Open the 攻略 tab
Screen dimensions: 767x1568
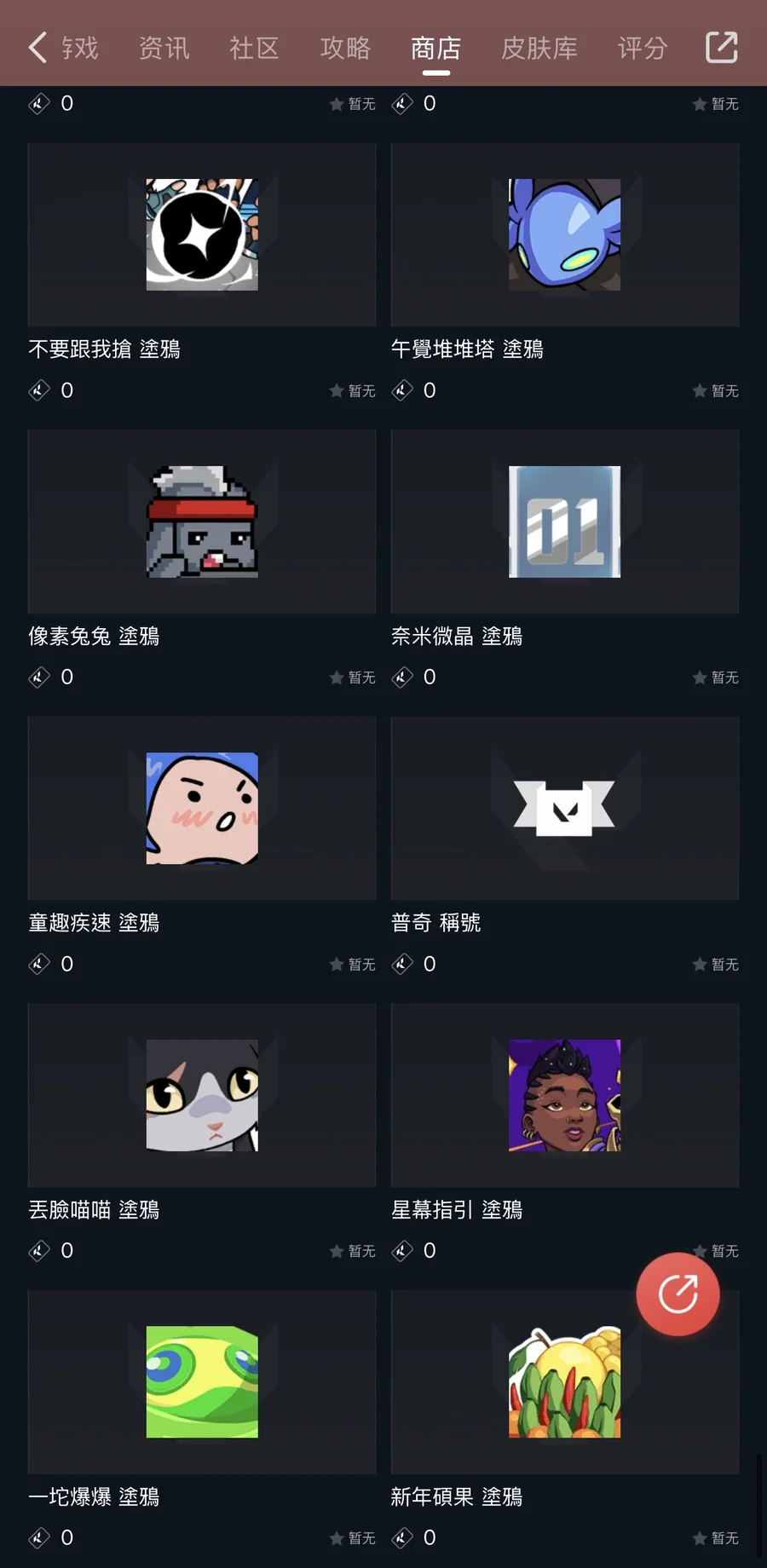click(x=345, y=48)
